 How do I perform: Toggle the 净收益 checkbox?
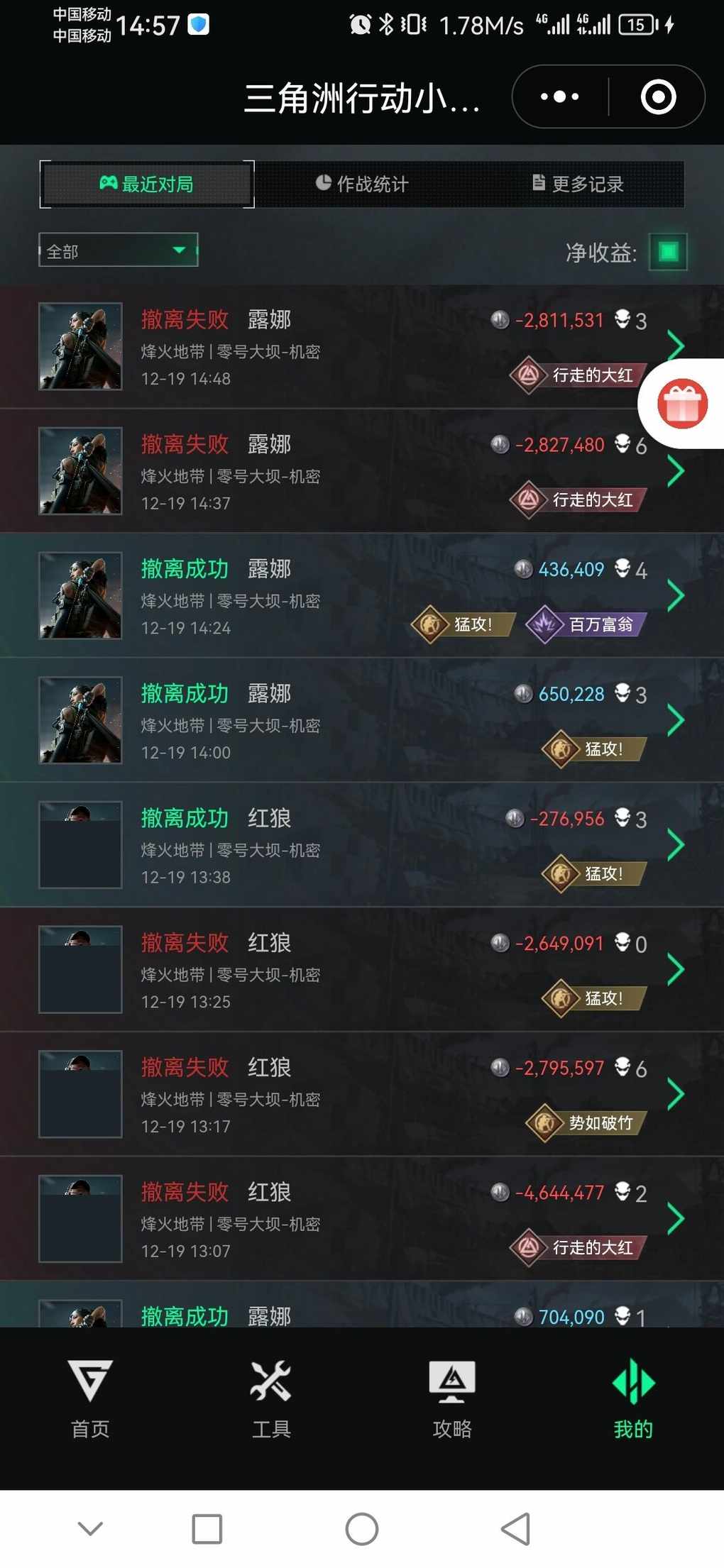pos(668,252)
